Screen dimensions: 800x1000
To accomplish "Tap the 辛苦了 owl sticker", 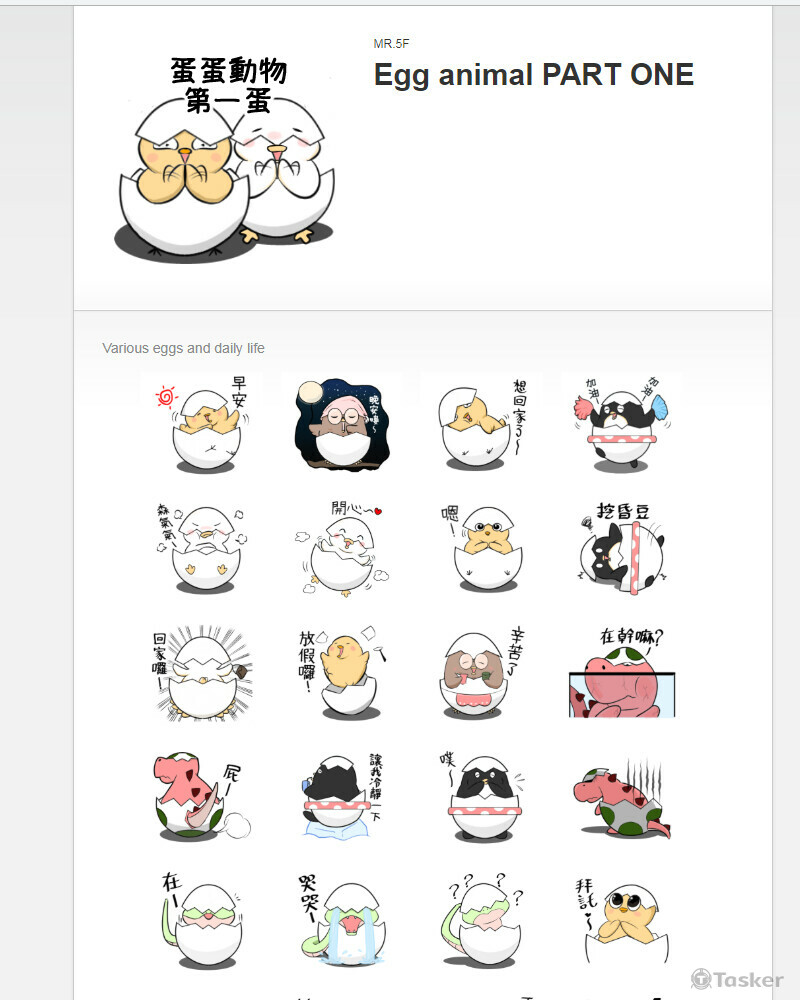I will click(x=482, y=672).
